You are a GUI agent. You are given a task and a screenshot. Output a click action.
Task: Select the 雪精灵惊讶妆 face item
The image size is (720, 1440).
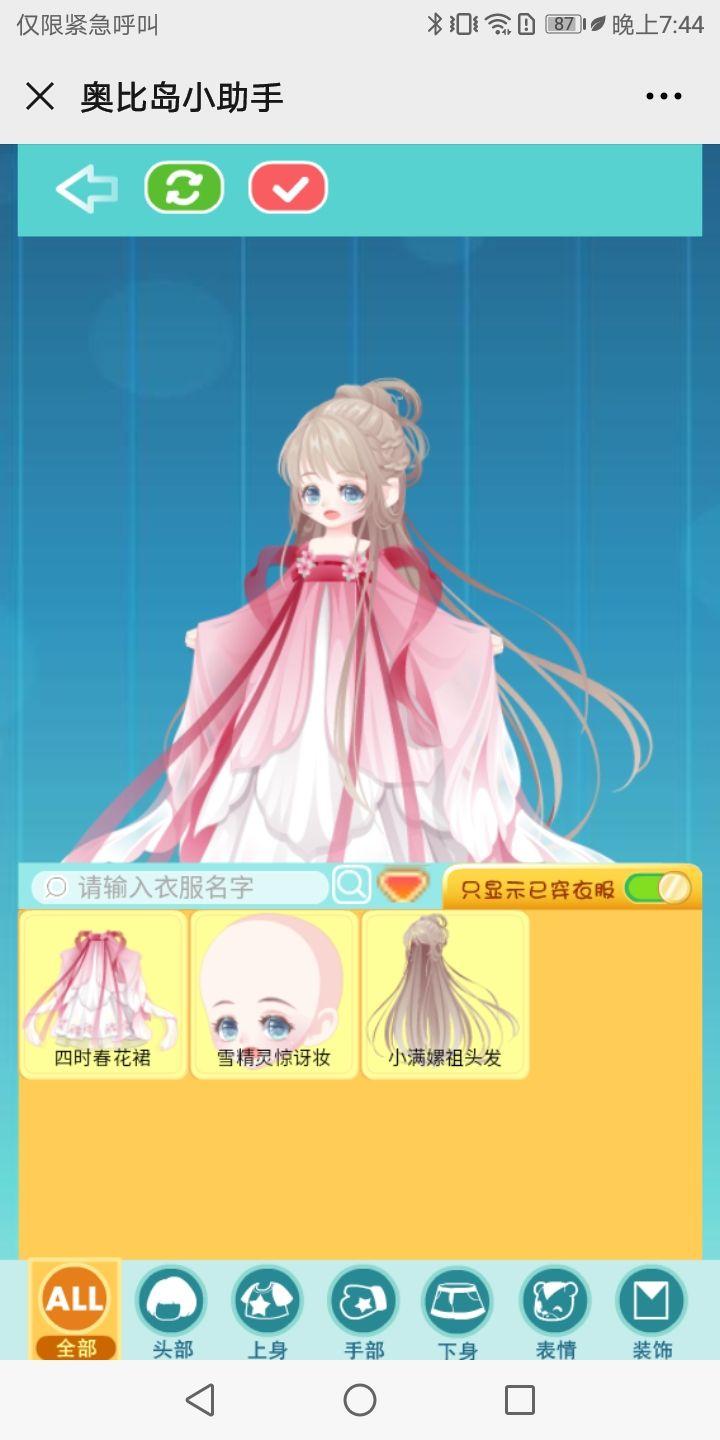[274, 994]
